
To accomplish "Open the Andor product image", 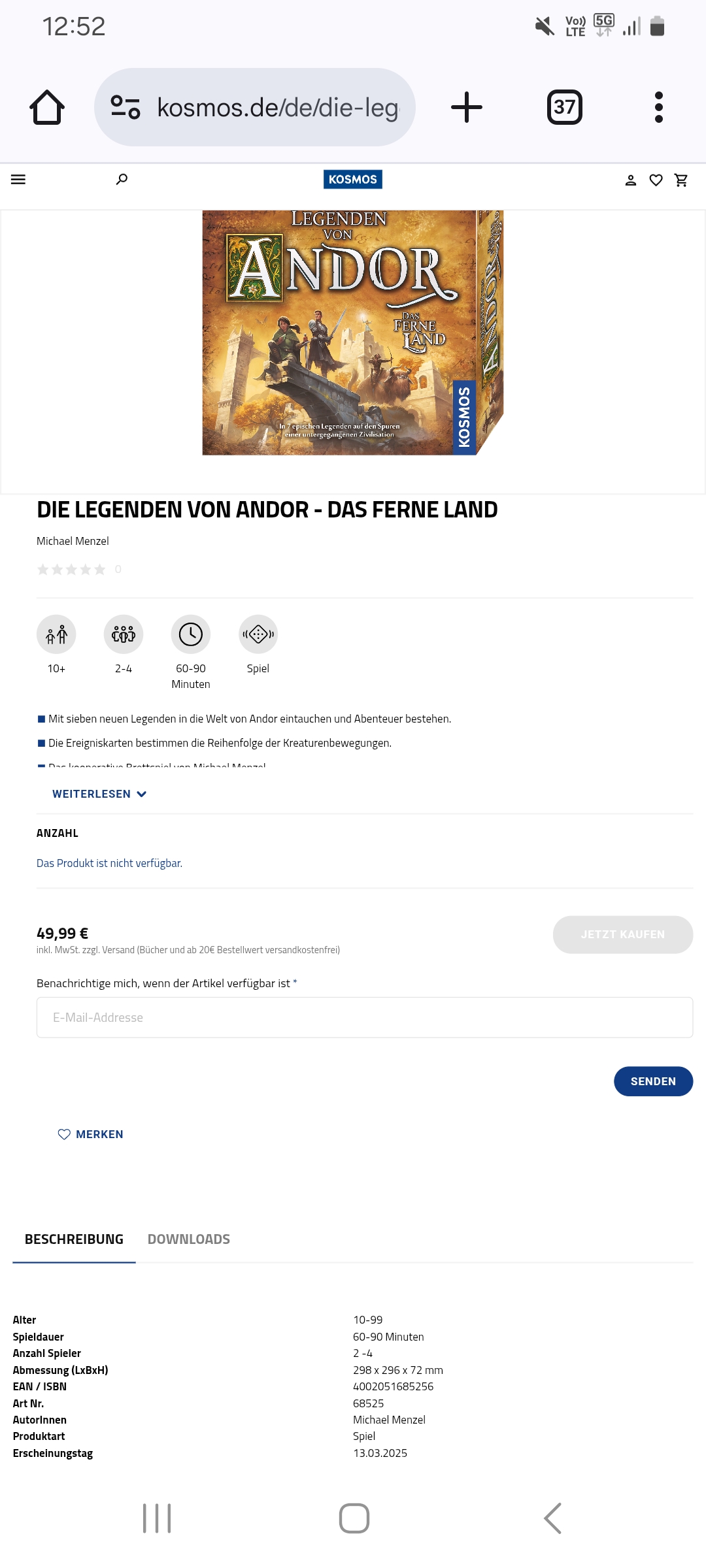I will [x=352, y=333].
